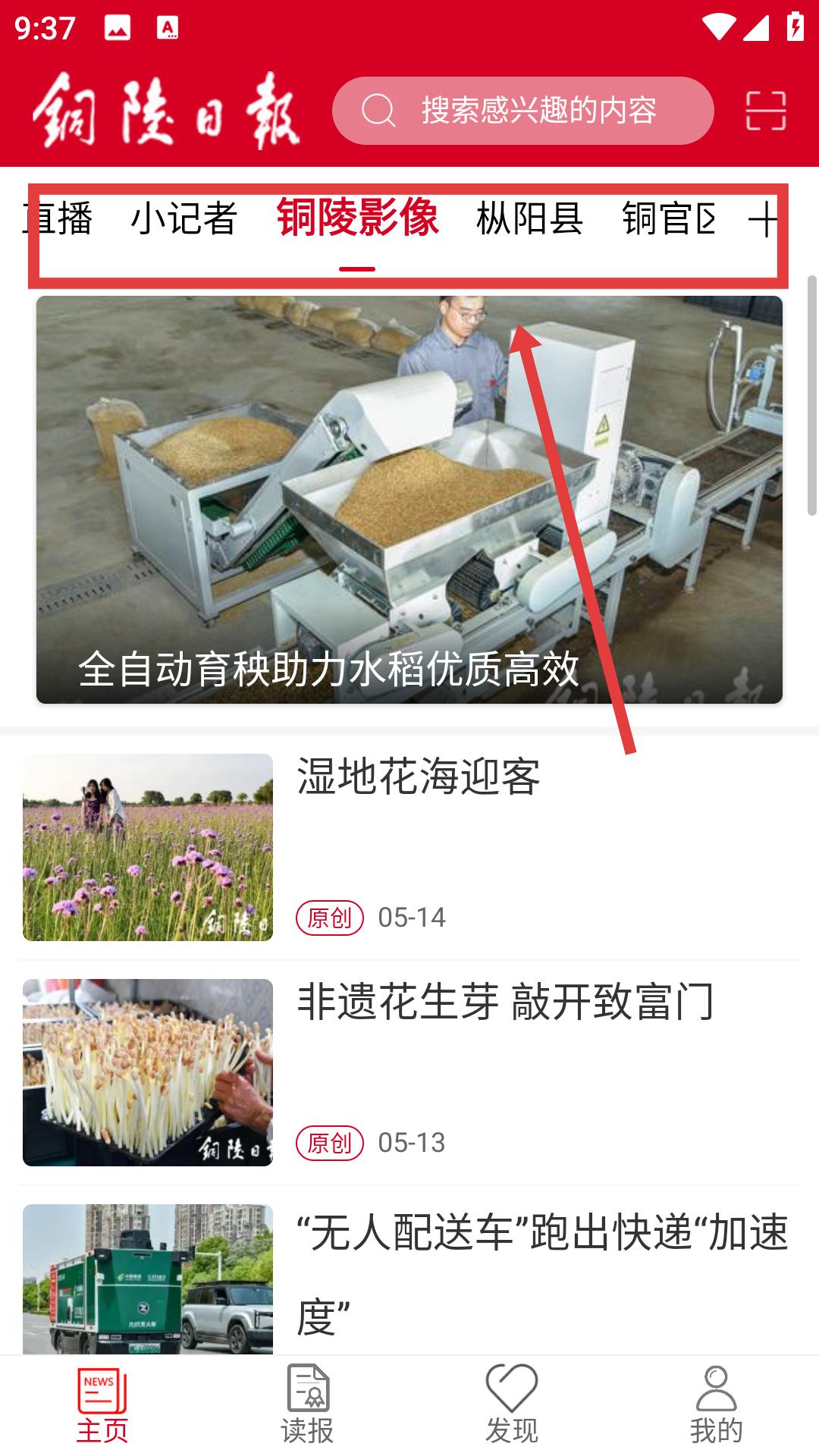Select the 铜陵影像 tab
Screen dimensions: 819x1456
point(357,218)
